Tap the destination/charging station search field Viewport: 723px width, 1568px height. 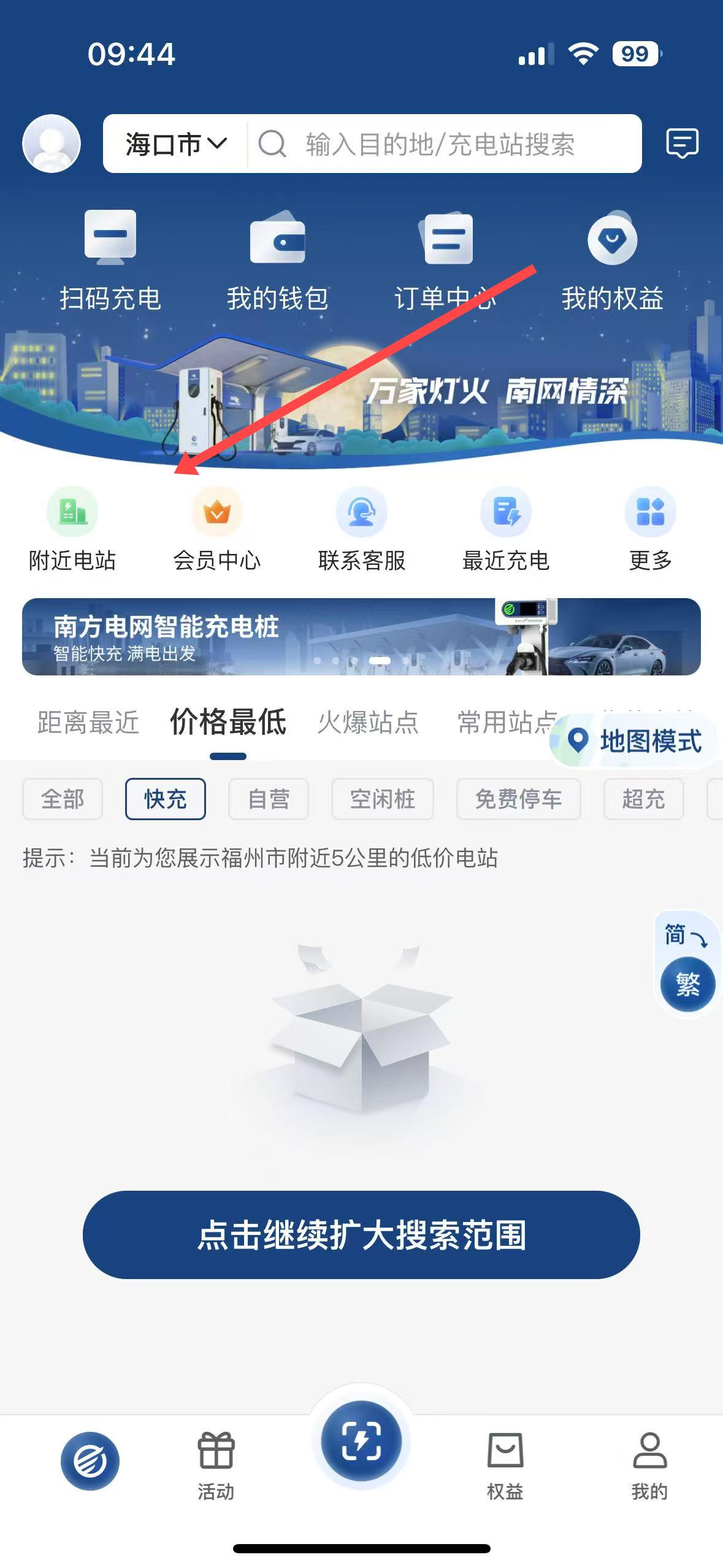pyautogui.click(x=440, y=145)
